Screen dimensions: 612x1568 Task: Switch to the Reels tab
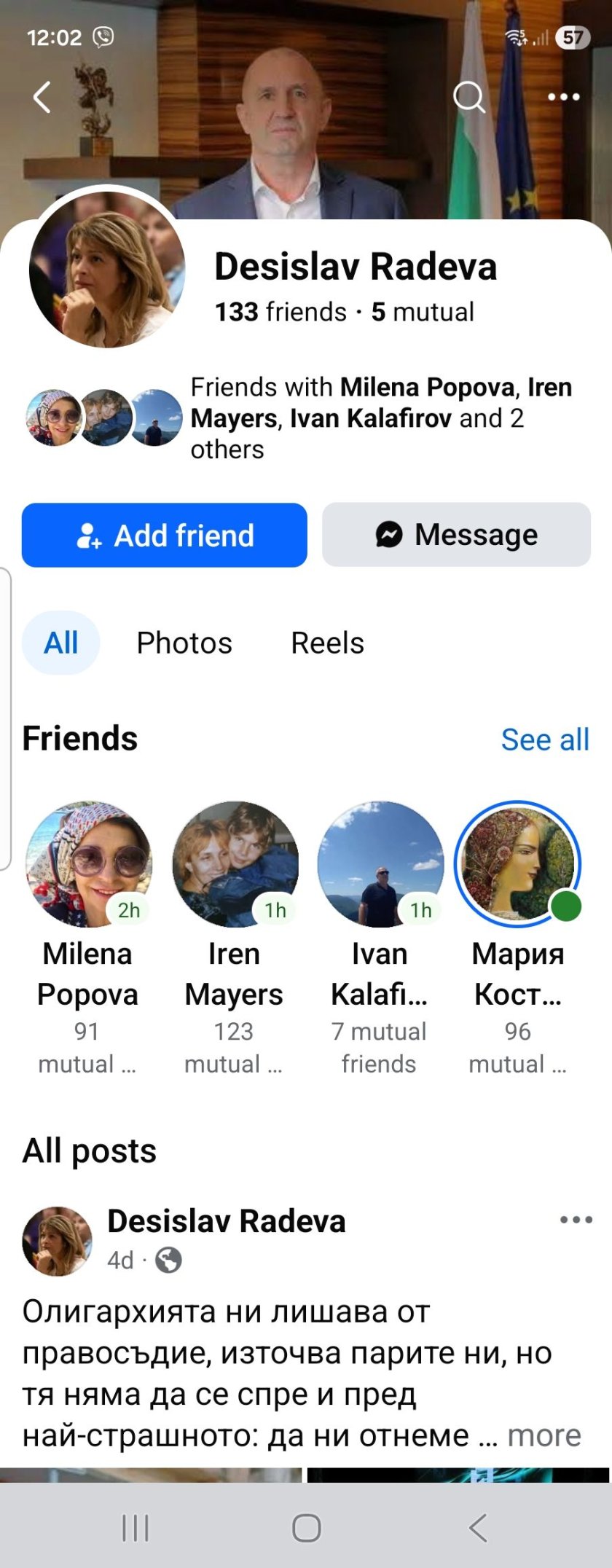point(327,643)
